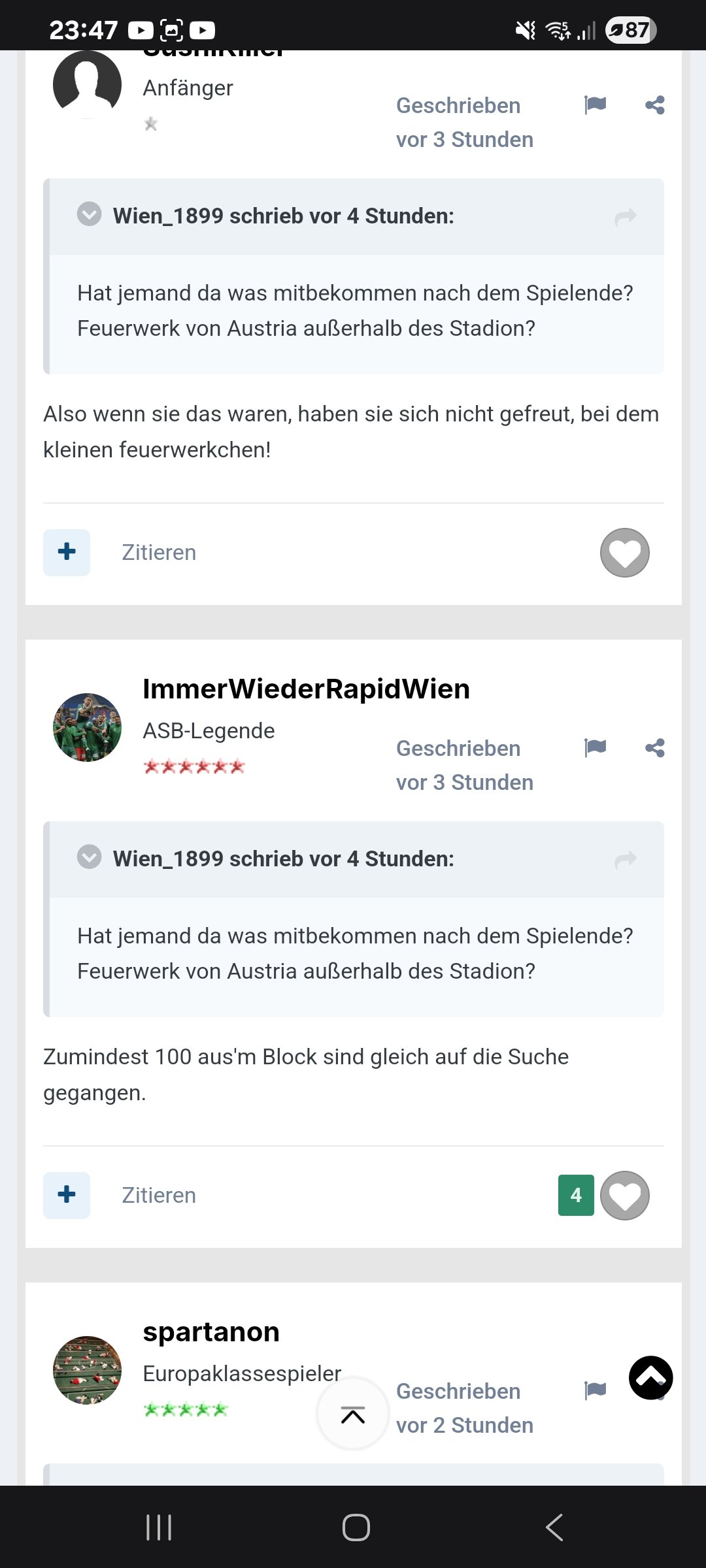Image resolution: width=706 pixels, height=1568 pixels.
Task: View ImmerWiederRapidWien's avatar
Action: 87,727
